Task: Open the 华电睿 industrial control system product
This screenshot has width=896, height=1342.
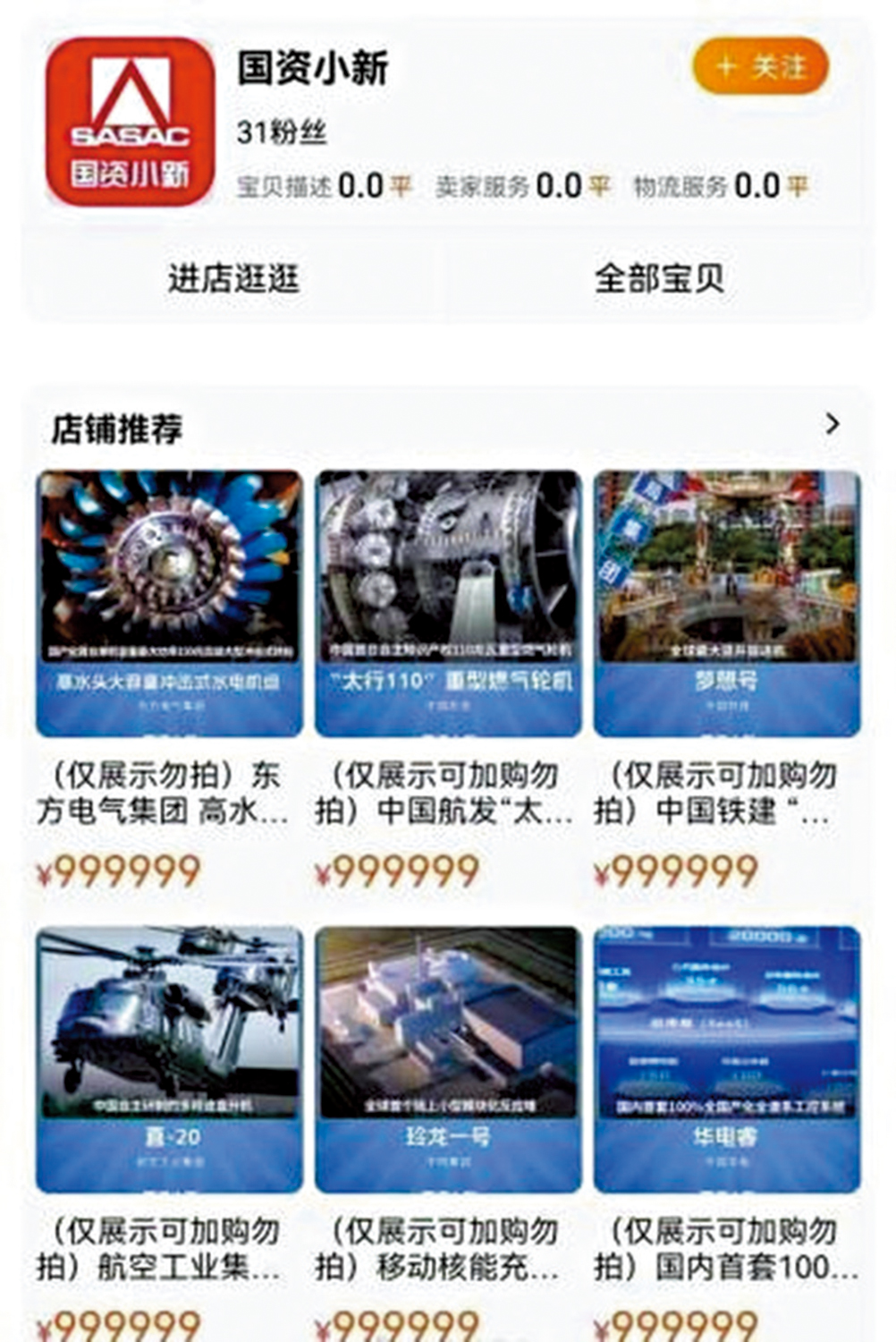Action: pos(726,1058)
